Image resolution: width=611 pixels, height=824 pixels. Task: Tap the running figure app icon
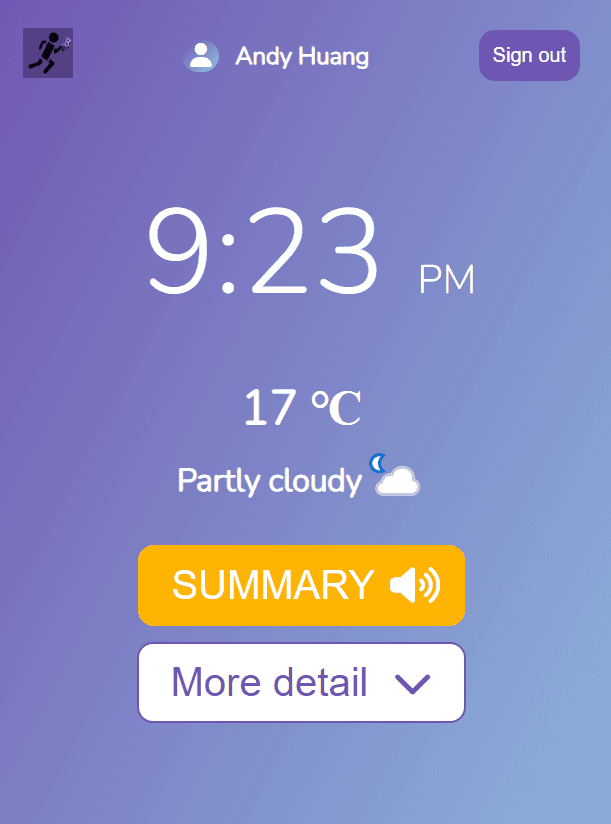(48, 53)
